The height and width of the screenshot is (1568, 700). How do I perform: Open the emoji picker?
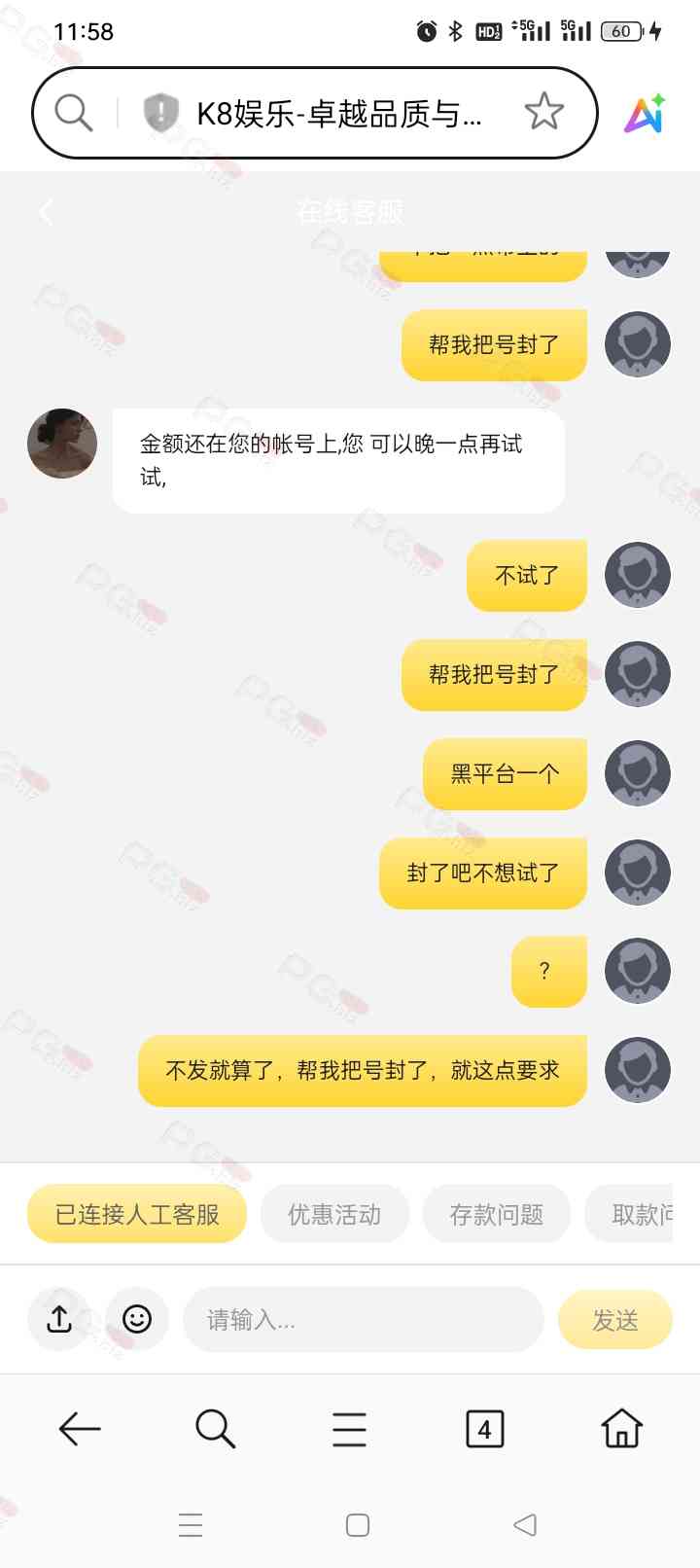(137, 1319)
